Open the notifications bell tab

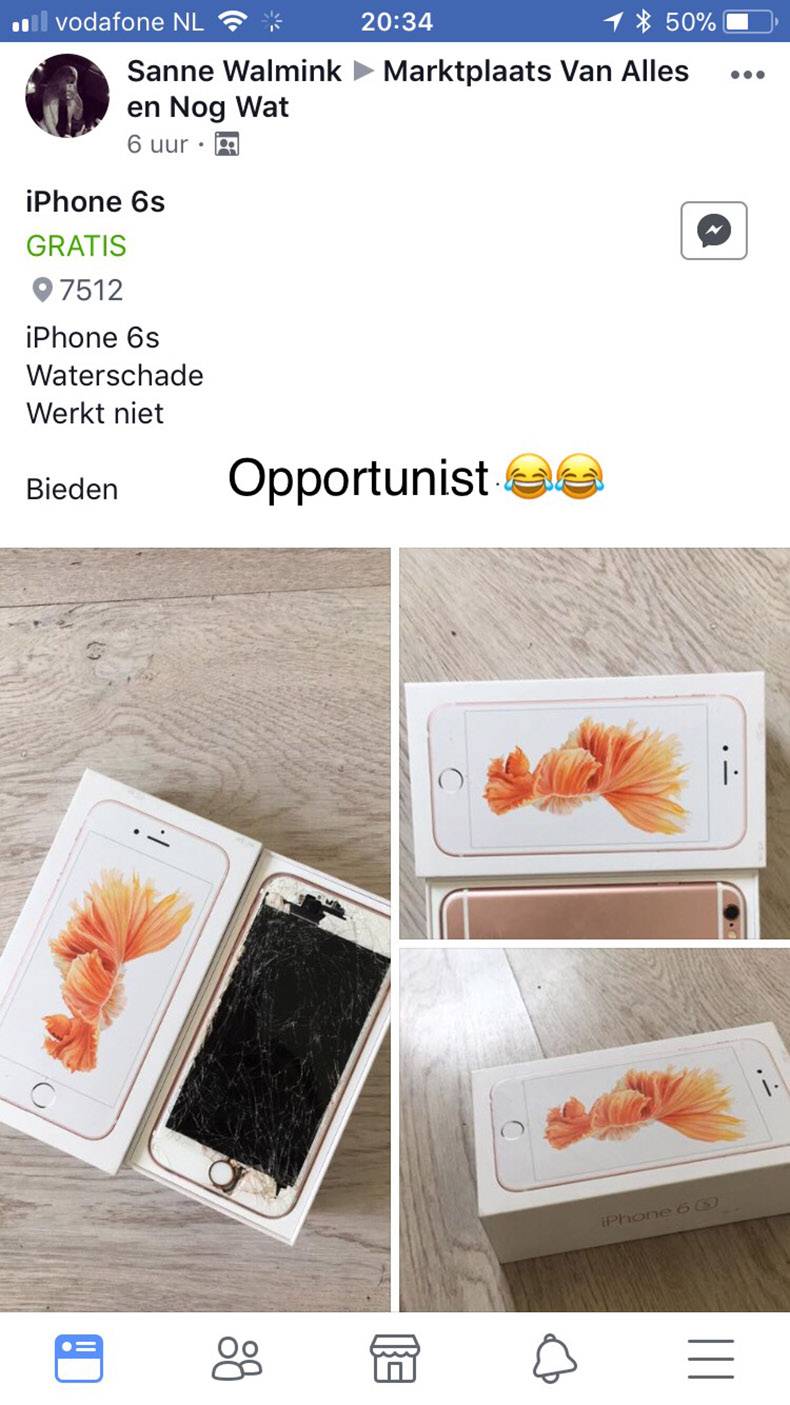[x=553, y=1359]
